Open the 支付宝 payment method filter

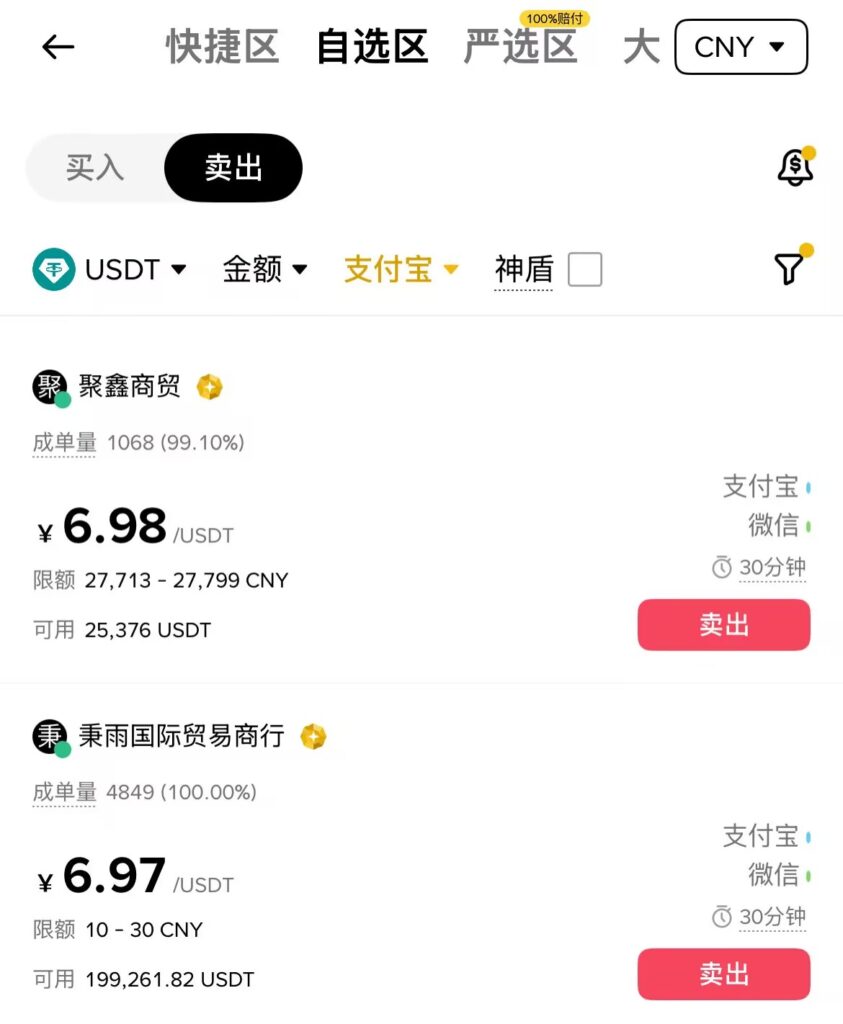point(401,269)
